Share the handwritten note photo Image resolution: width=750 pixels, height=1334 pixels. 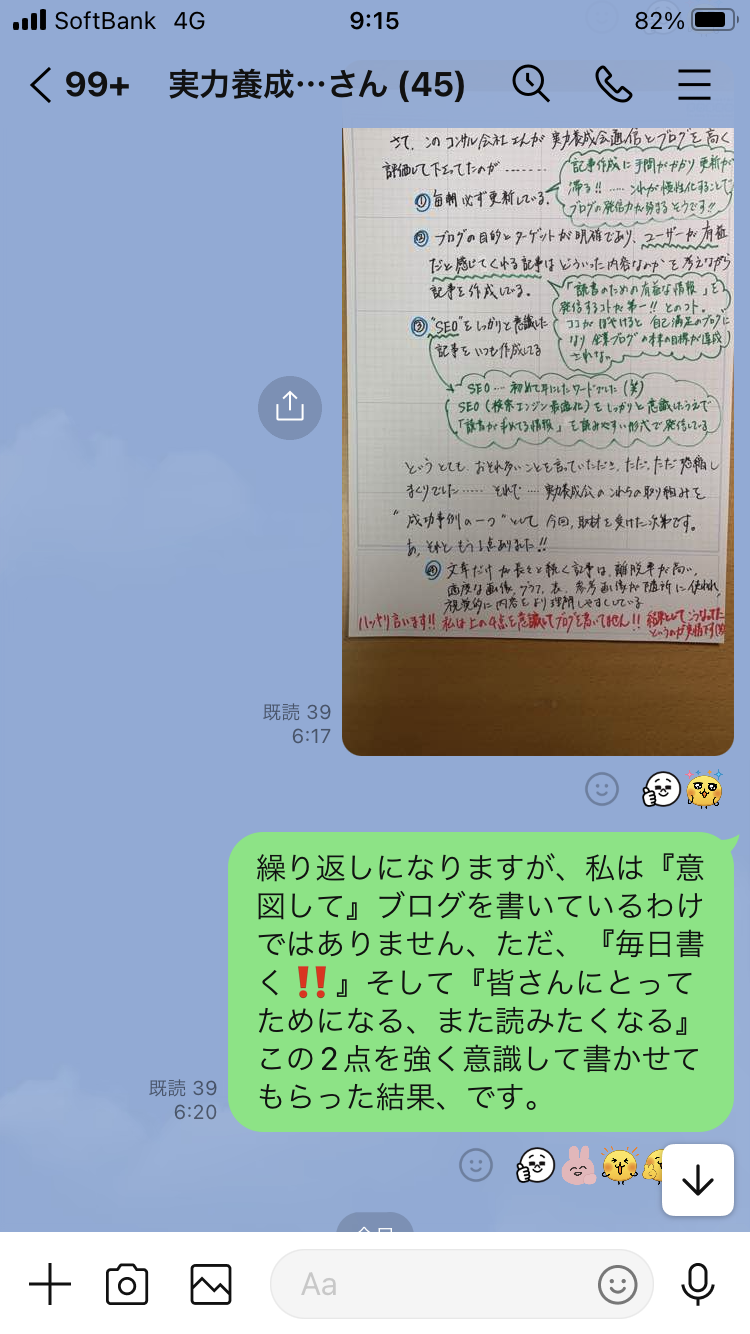tap(289, 407)
